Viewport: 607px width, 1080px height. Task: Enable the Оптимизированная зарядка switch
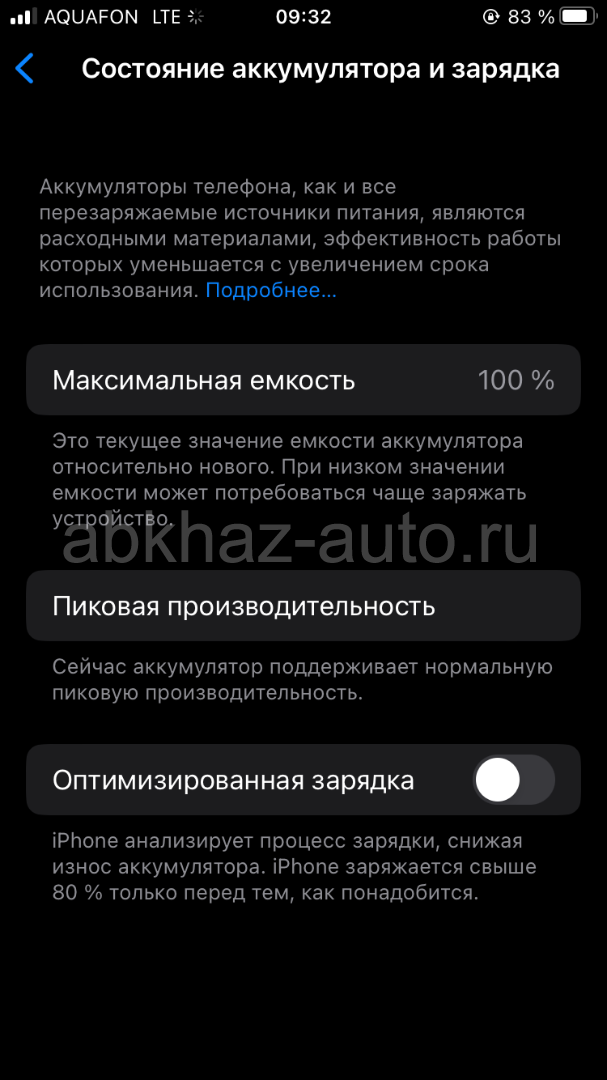[514, 780]
